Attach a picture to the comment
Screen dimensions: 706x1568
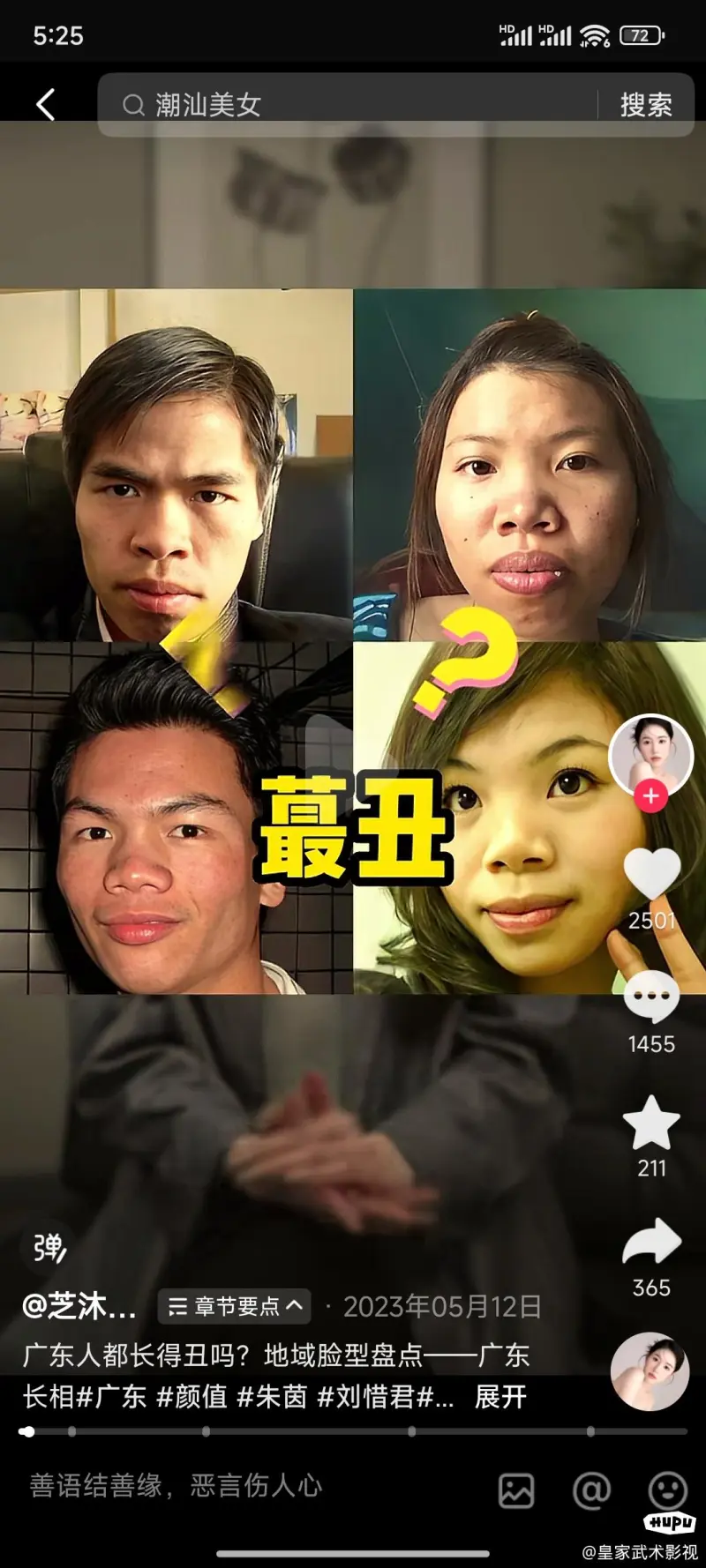point(516,1490)
